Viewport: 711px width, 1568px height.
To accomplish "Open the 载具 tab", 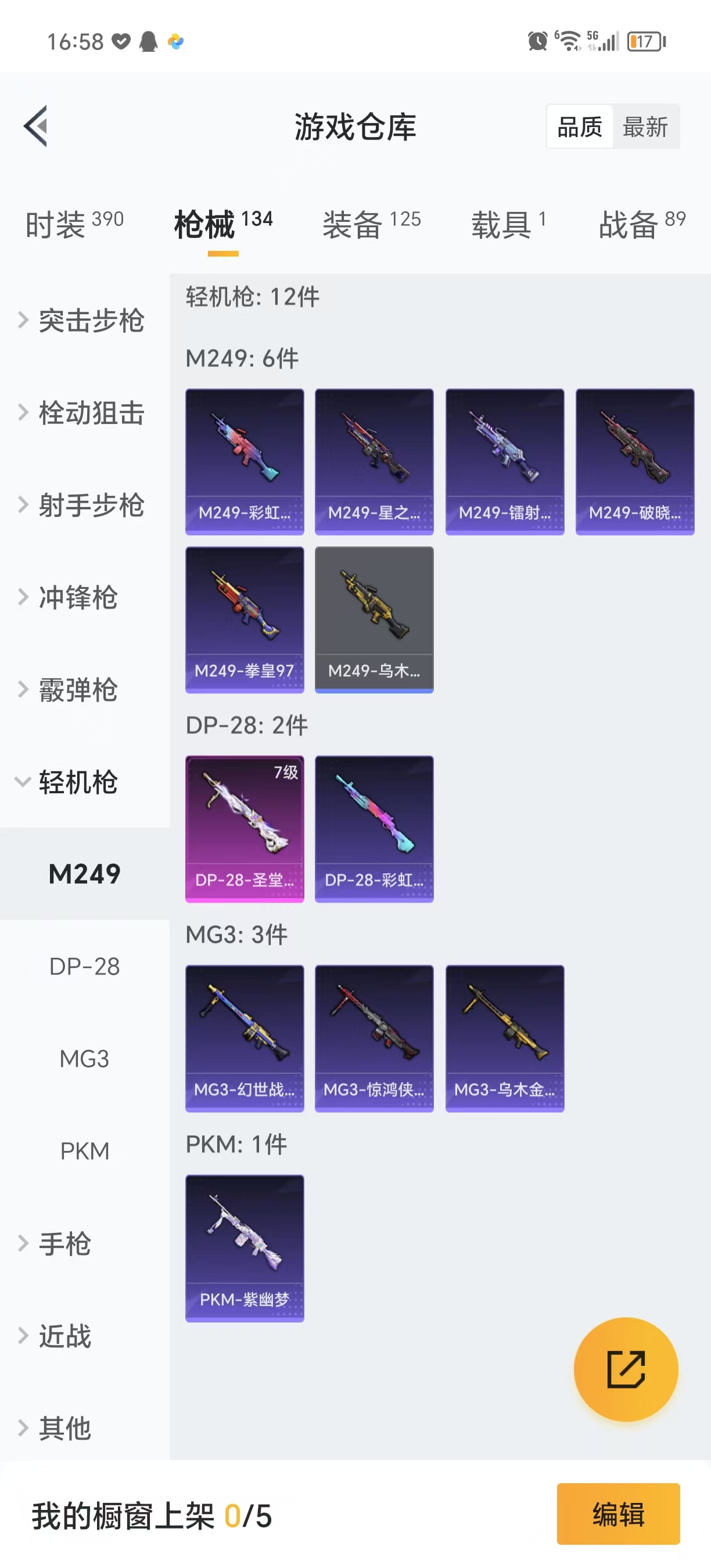I will point(508,224).
